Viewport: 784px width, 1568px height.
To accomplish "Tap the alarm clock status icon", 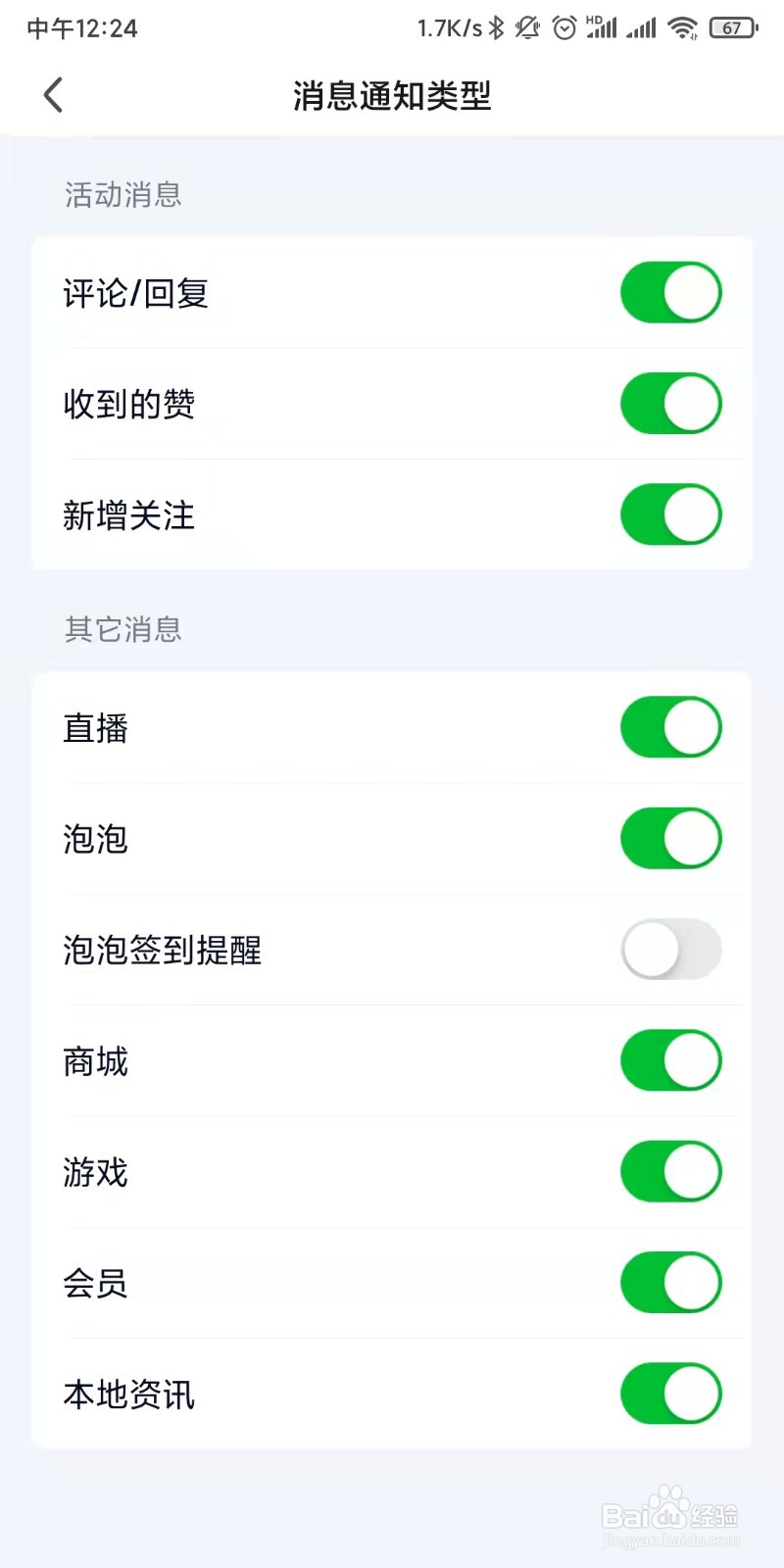I will tap(563, 28).
